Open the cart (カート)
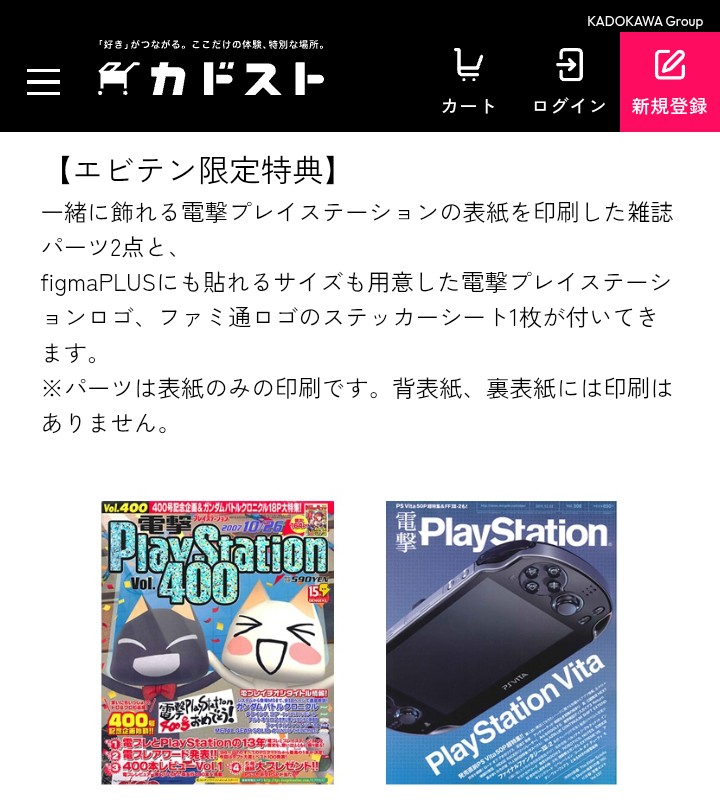The image size is (720, 812). point(468,82)
